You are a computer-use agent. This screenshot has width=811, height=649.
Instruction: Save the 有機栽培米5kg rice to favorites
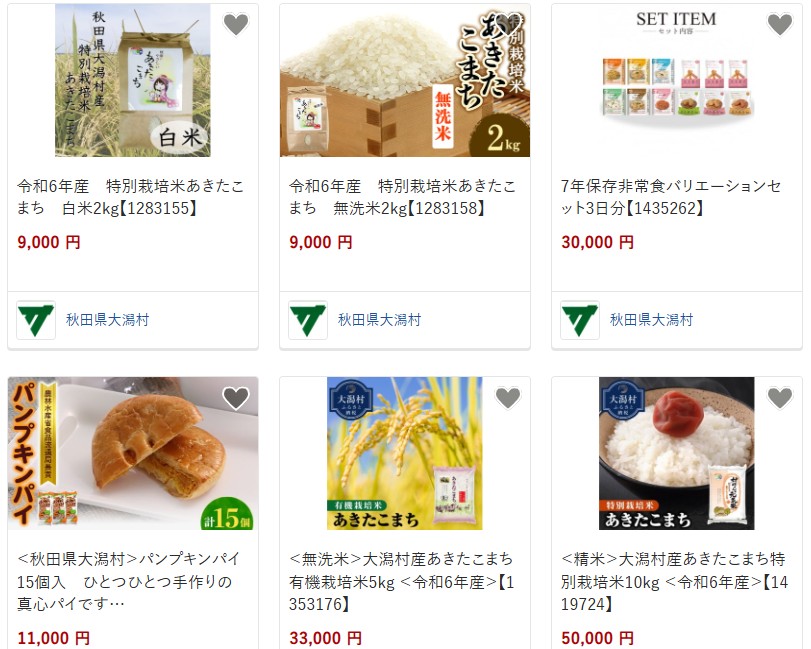tap(508, 398)
